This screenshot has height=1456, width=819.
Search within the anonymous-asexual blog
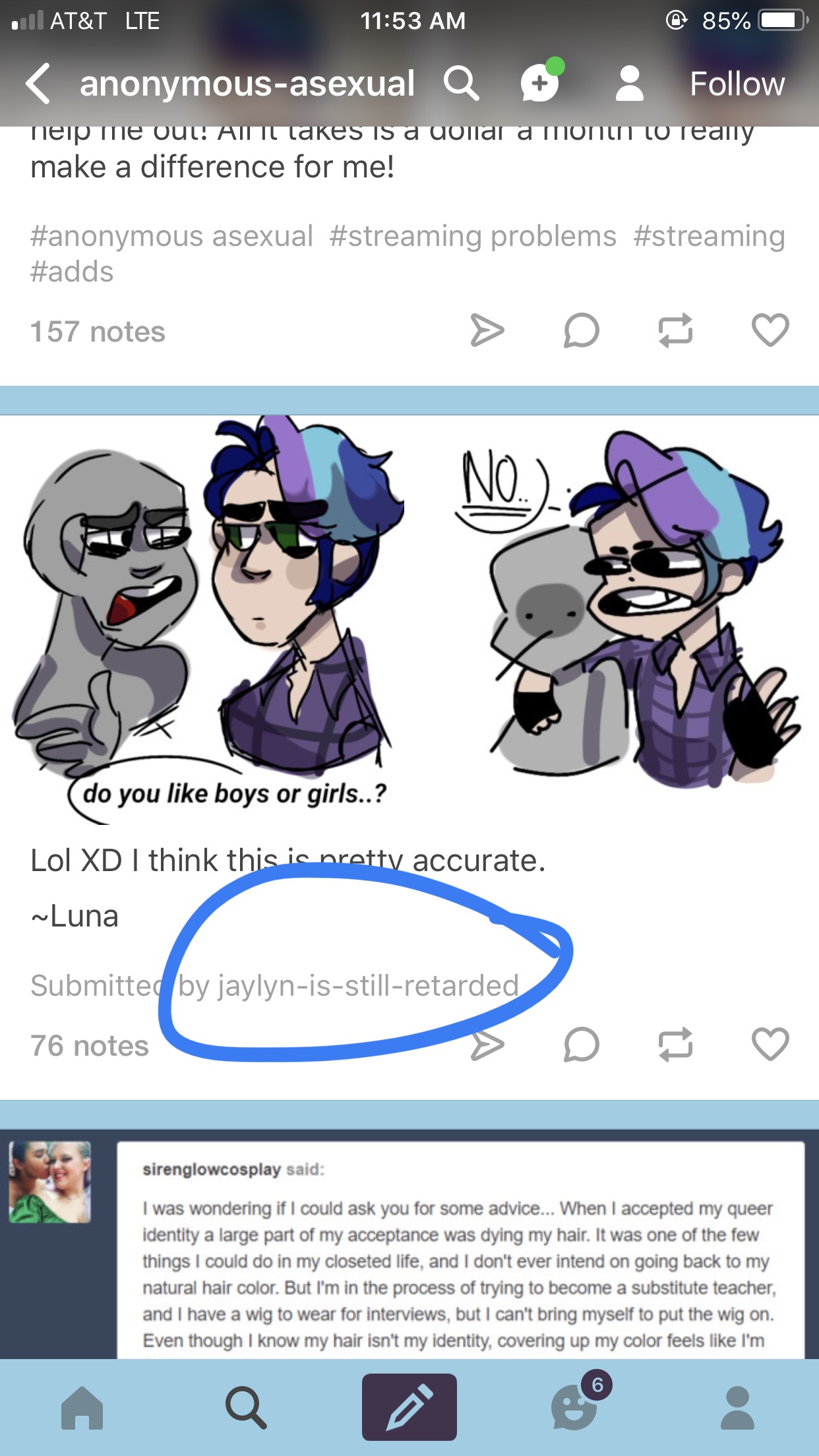click(460, 84)
